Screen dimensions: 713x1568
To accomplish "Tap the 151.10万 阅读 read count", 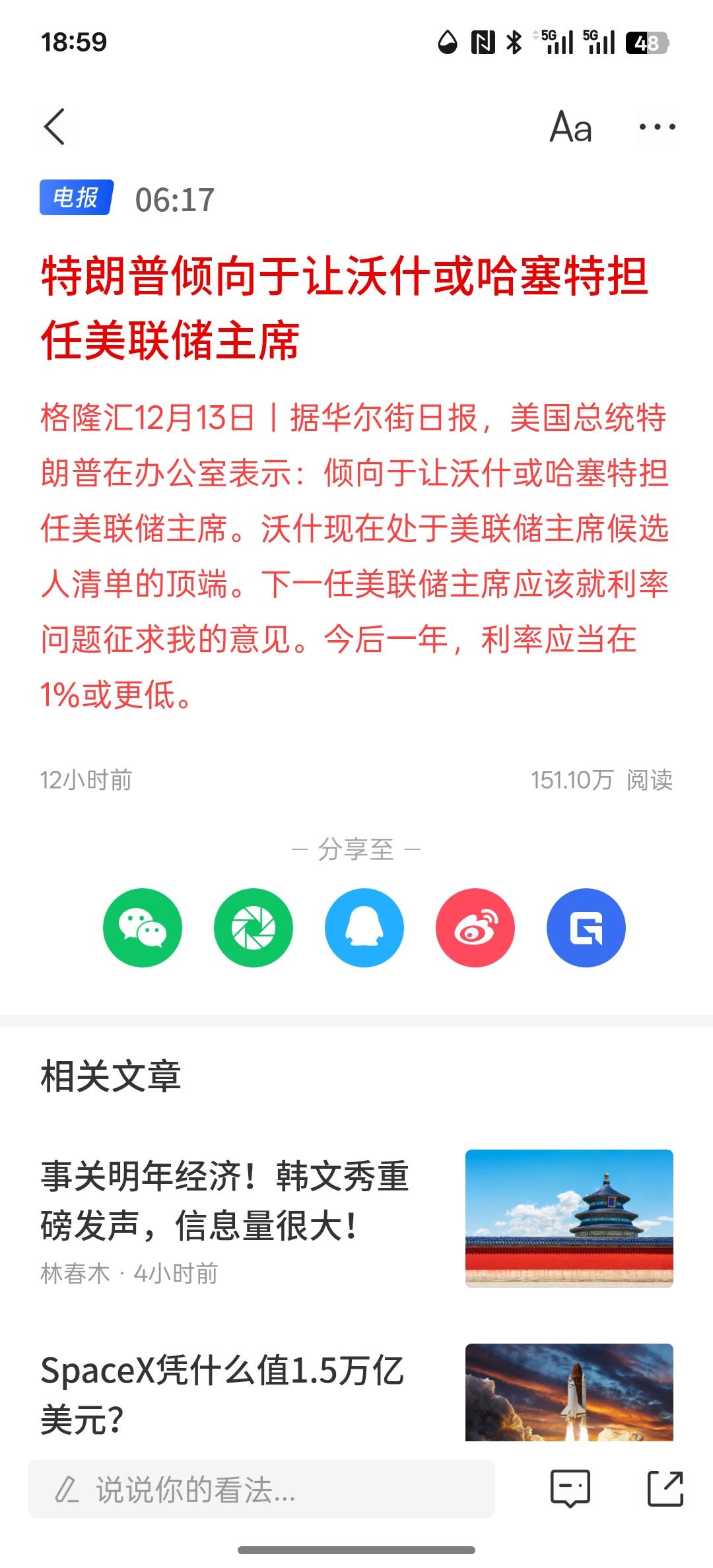I will [603, 781].
